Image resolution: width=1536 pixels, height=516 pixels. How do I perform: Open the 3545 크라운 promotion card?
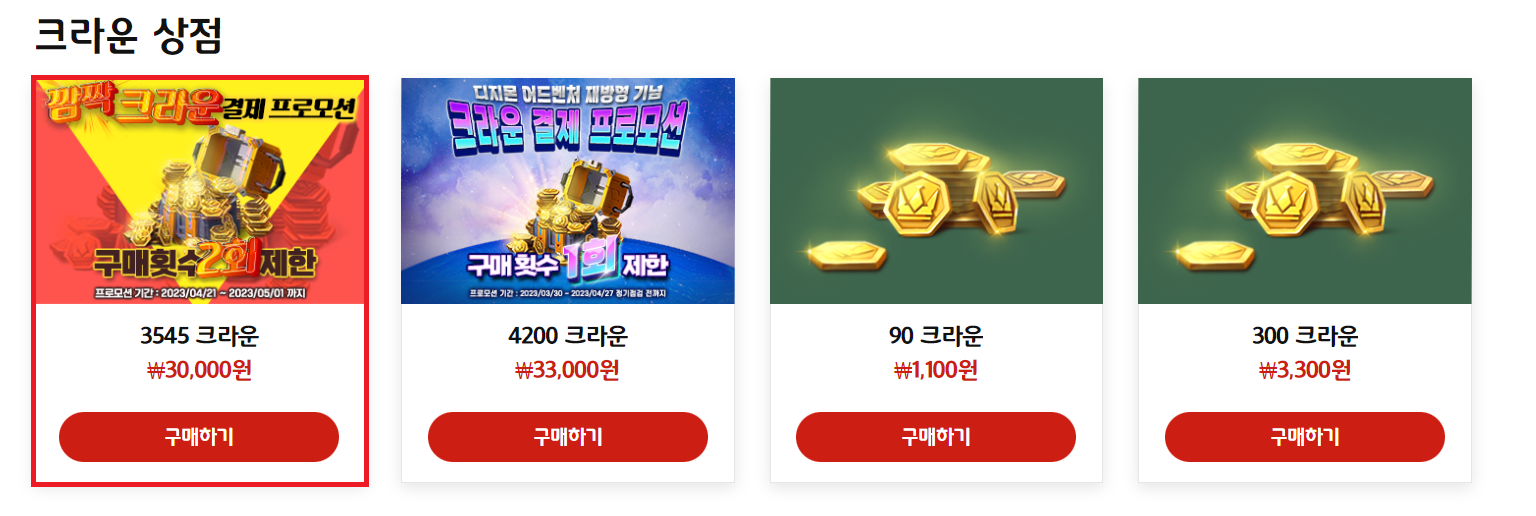(x=199, y=191)
